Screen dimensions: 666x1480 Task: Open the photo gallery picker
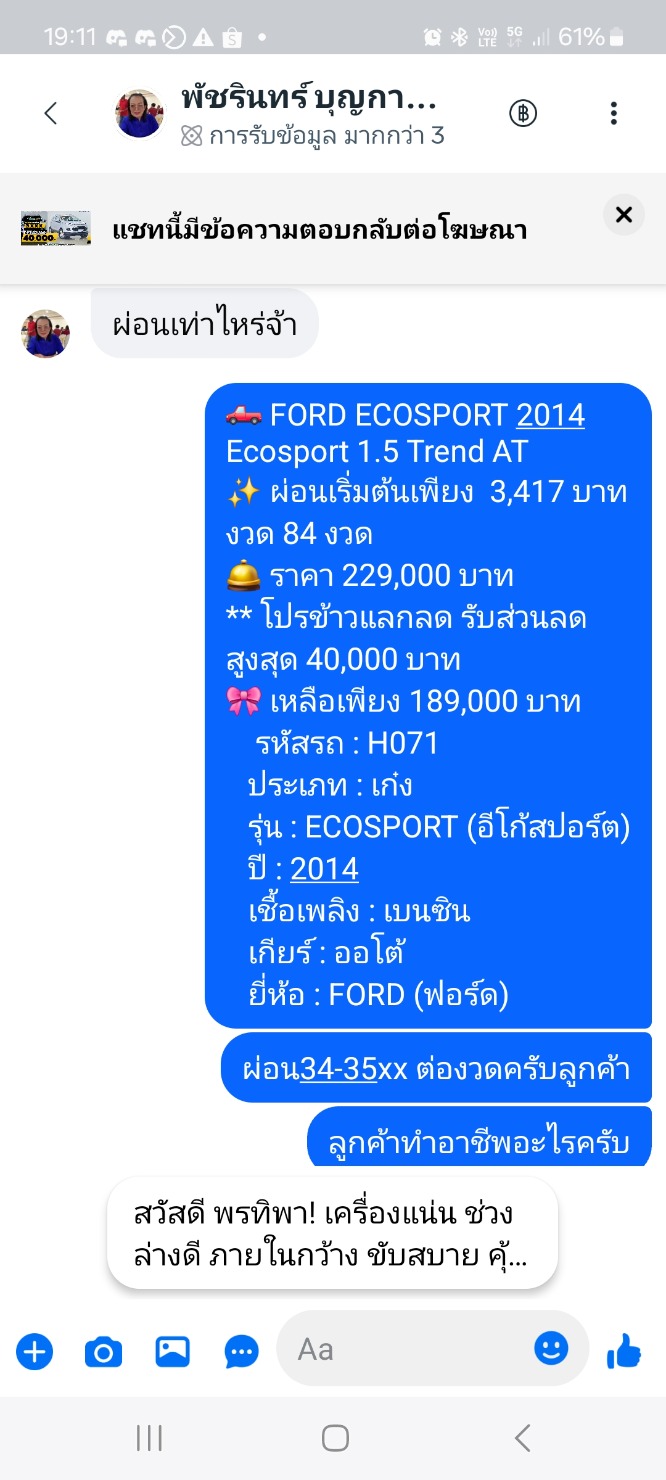(172, 1352)
